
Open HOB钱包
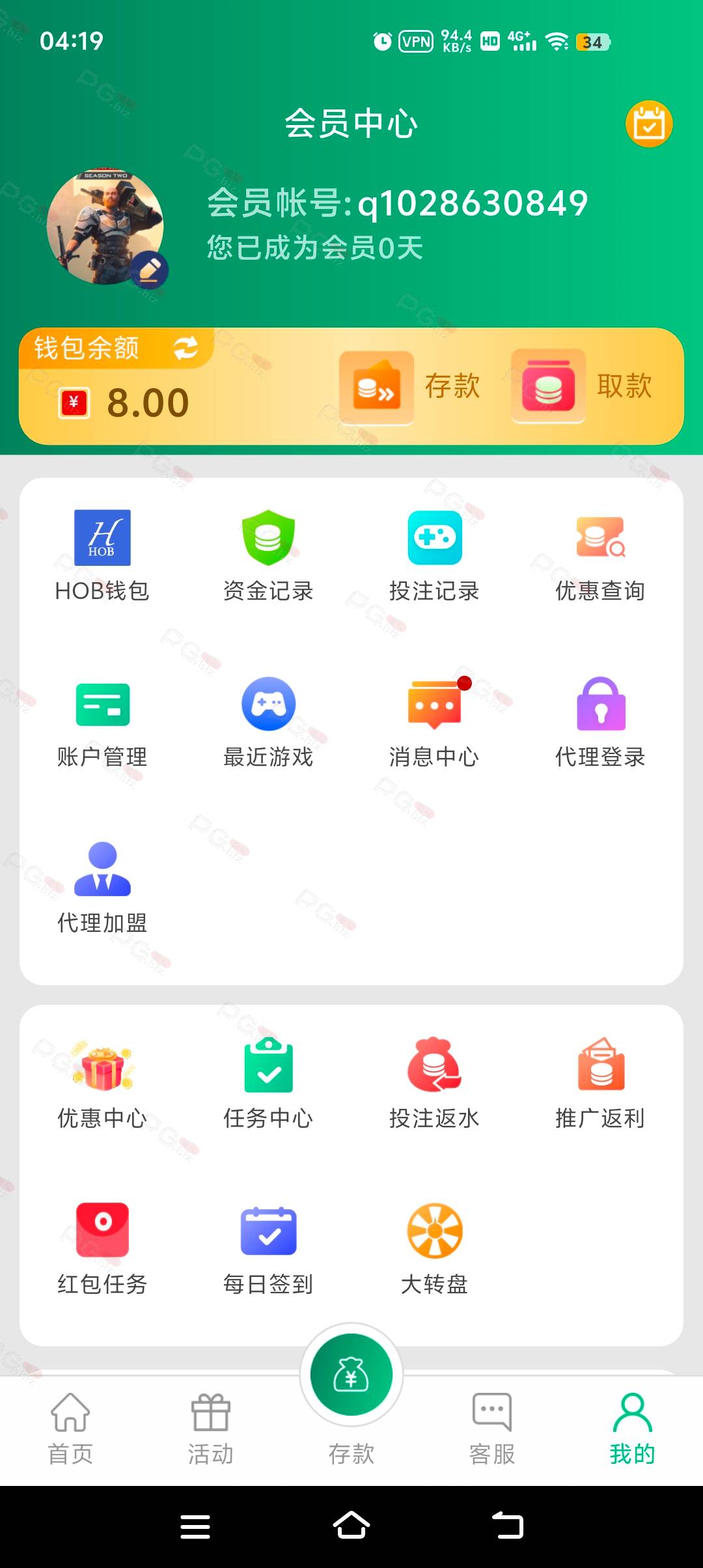click(102, 555)
